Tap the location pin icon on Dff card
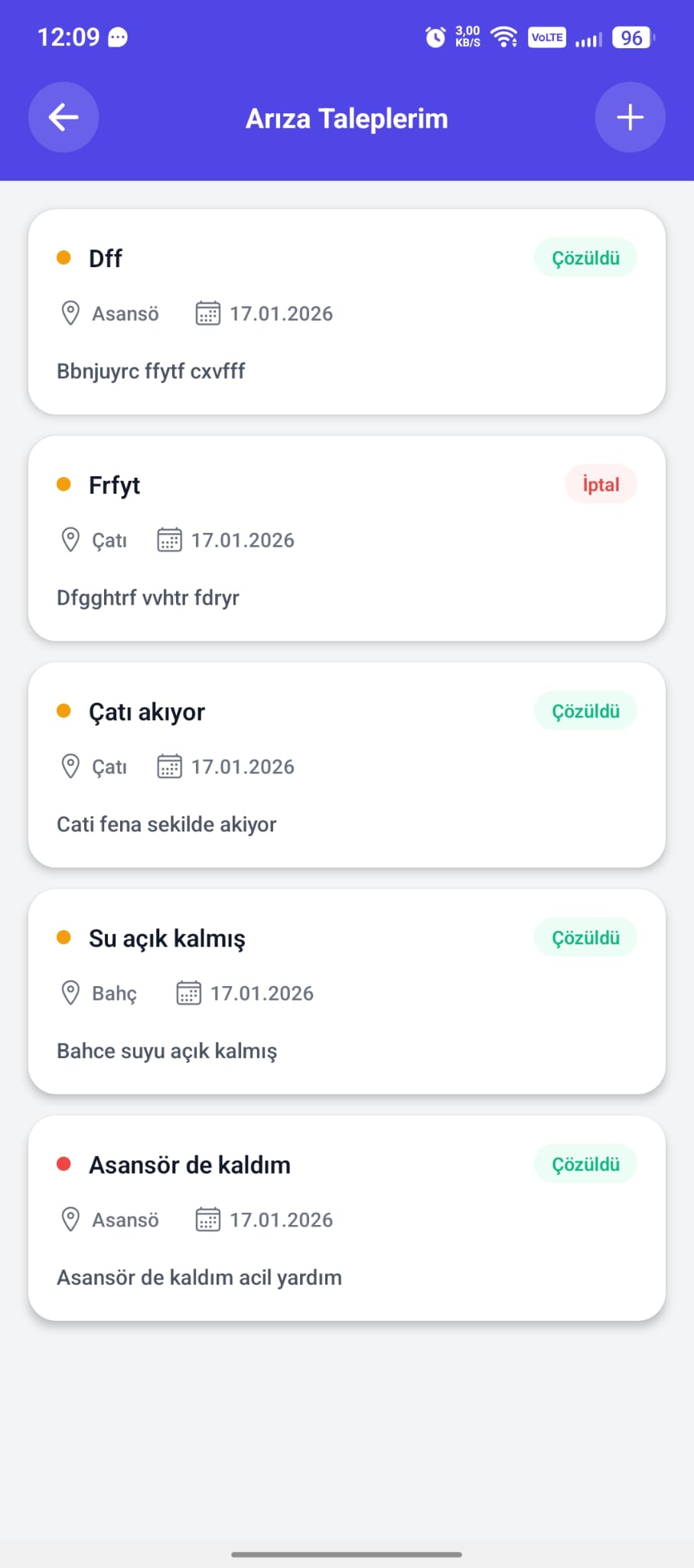This screenshot has width=694, height=1568. click(x=70, y=313)
